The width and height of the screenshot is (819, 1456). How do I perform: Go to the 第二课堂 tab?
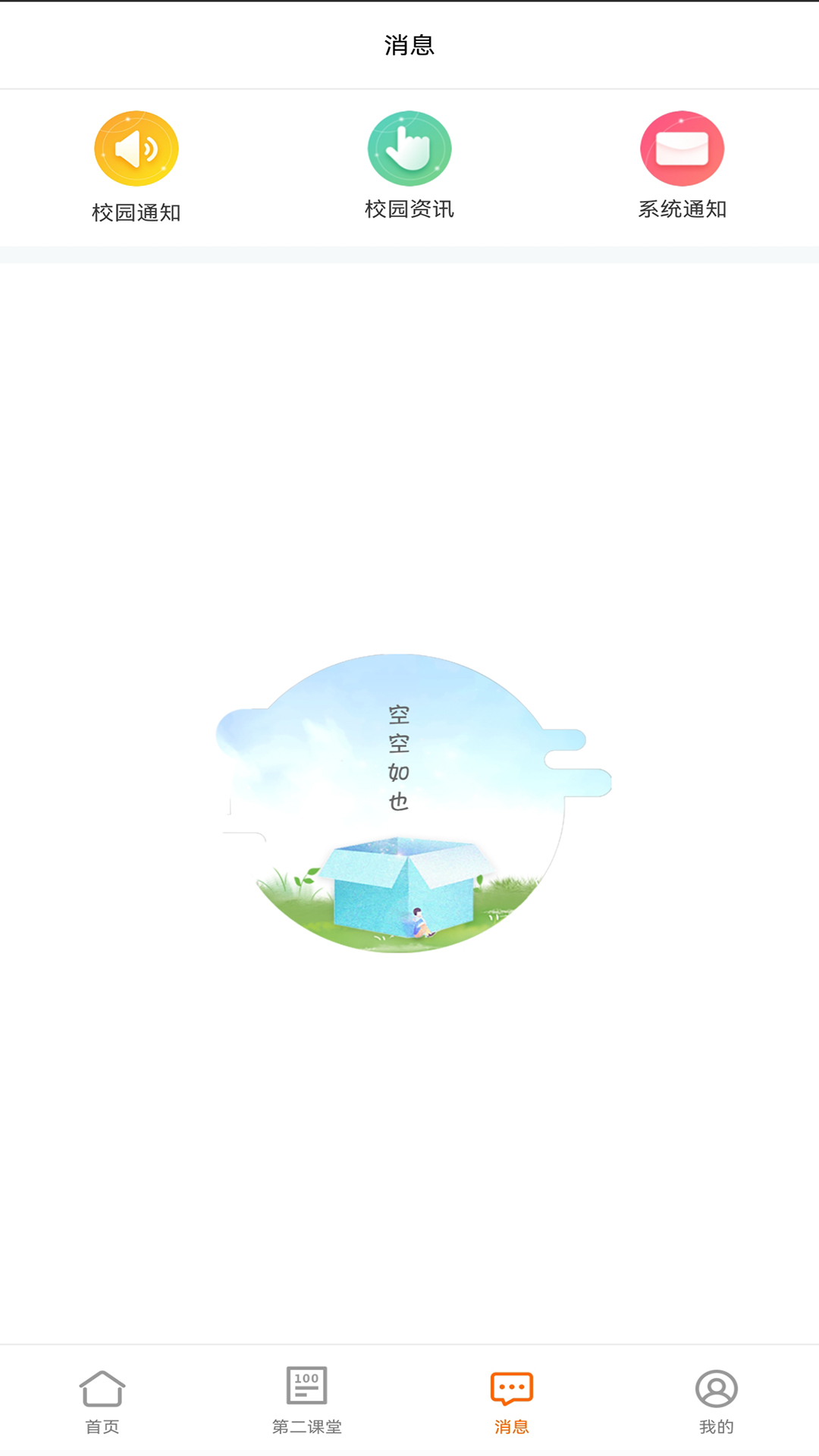[307, 1401]
